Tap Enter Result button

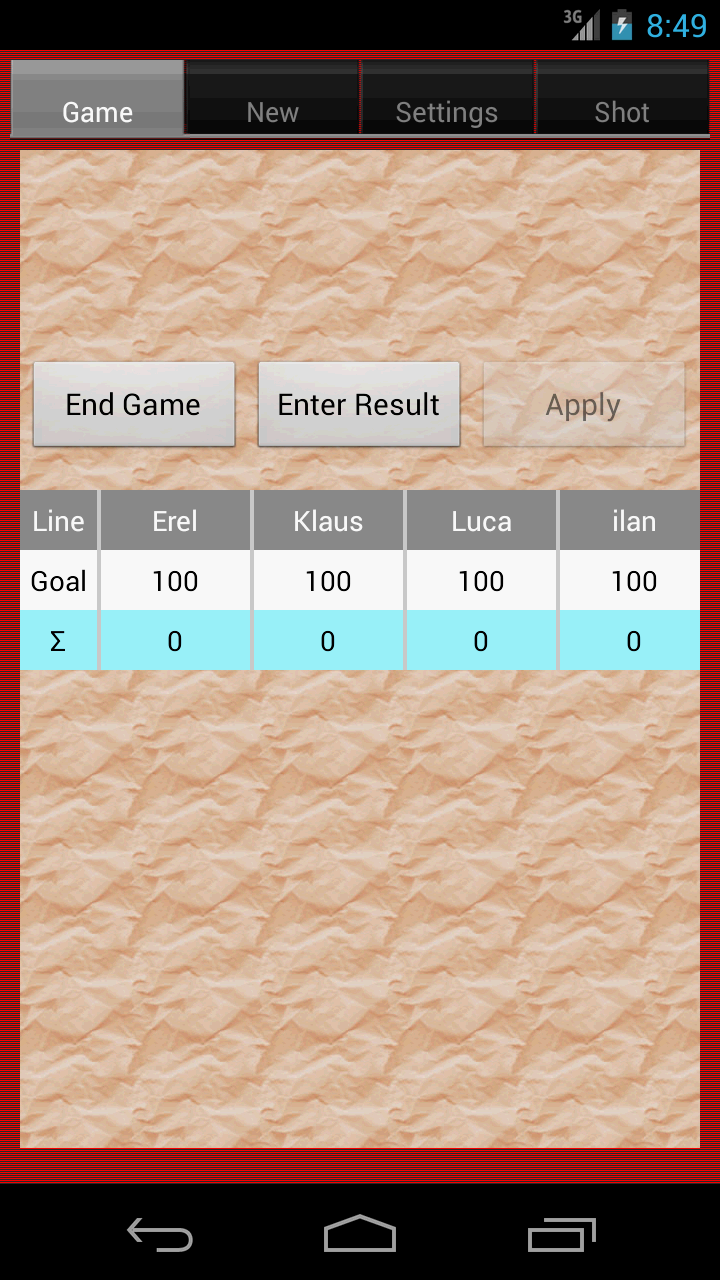pos(359,404)
